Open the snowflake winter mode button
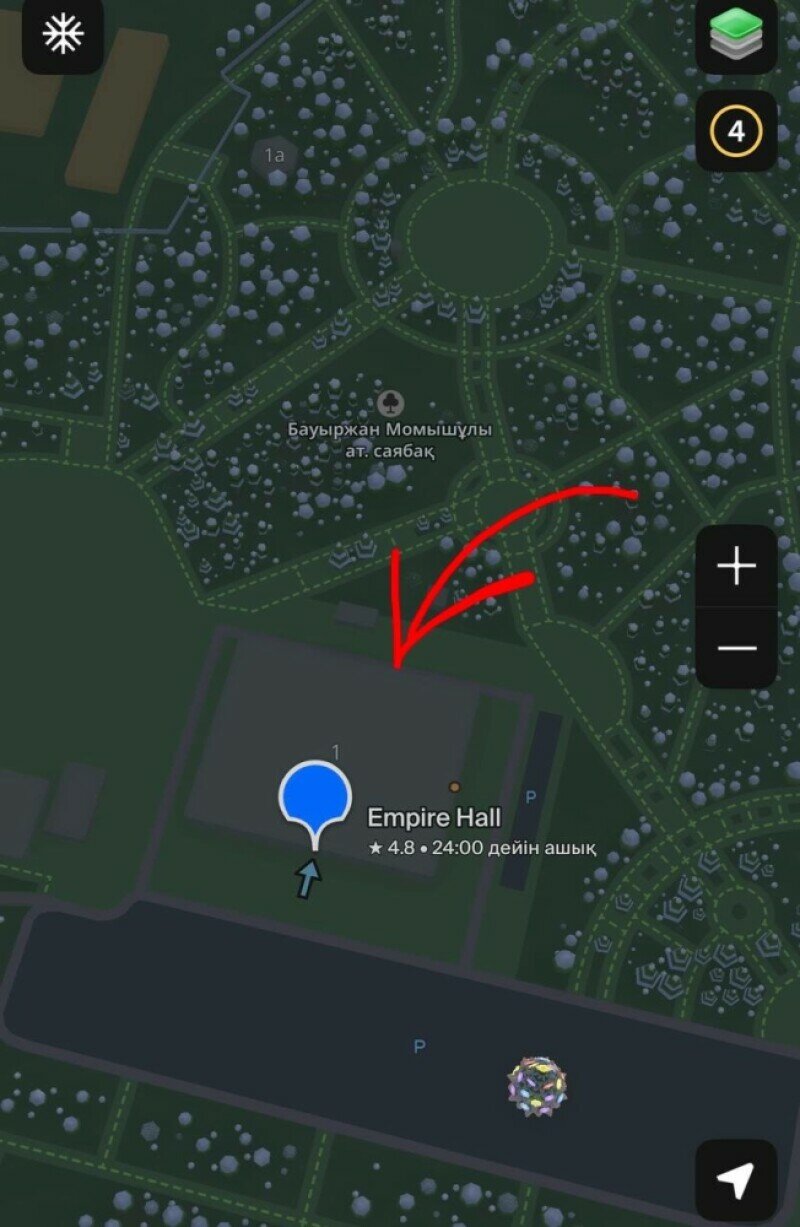This screenshot has height=1227, width=800. click(62, 35)
